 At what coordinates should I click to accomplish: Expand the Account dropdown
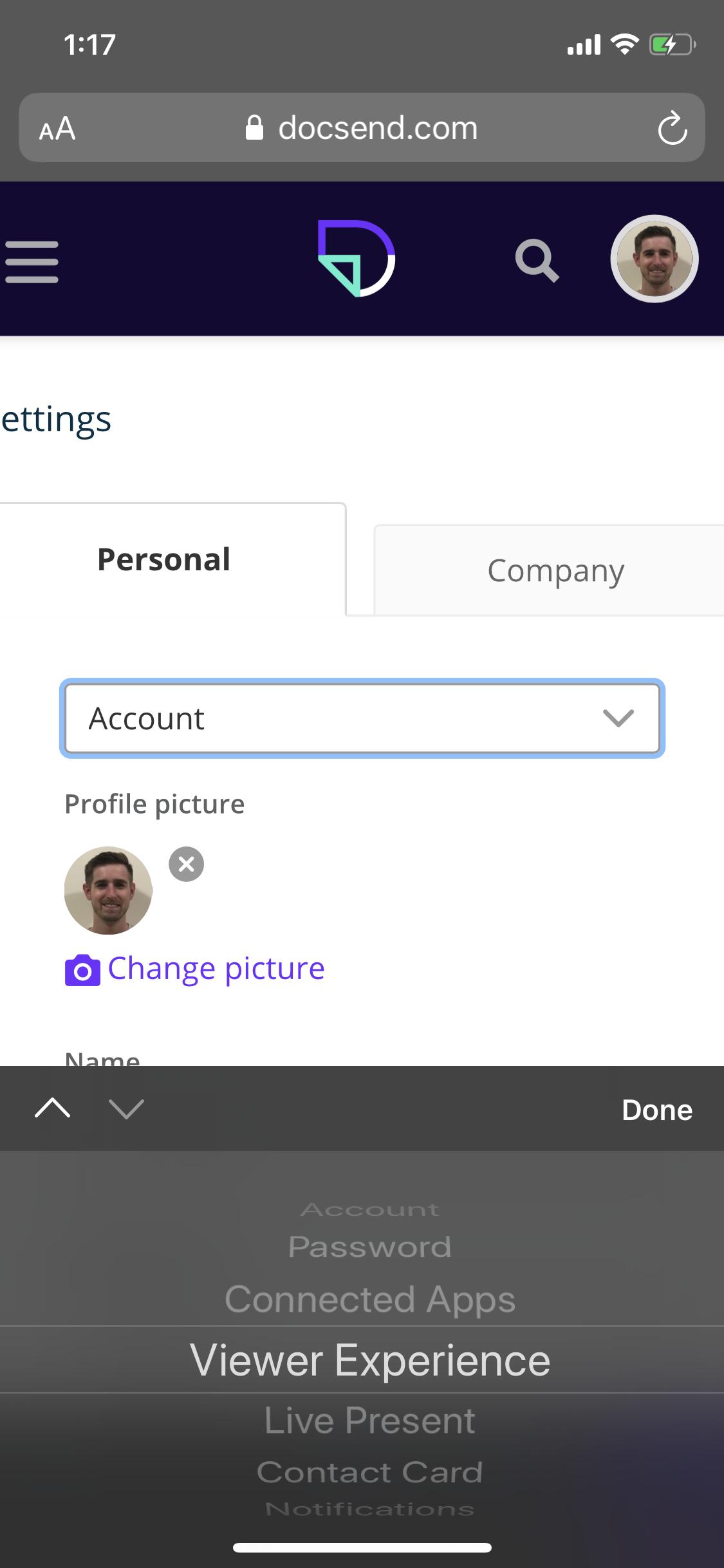[362, 718]
